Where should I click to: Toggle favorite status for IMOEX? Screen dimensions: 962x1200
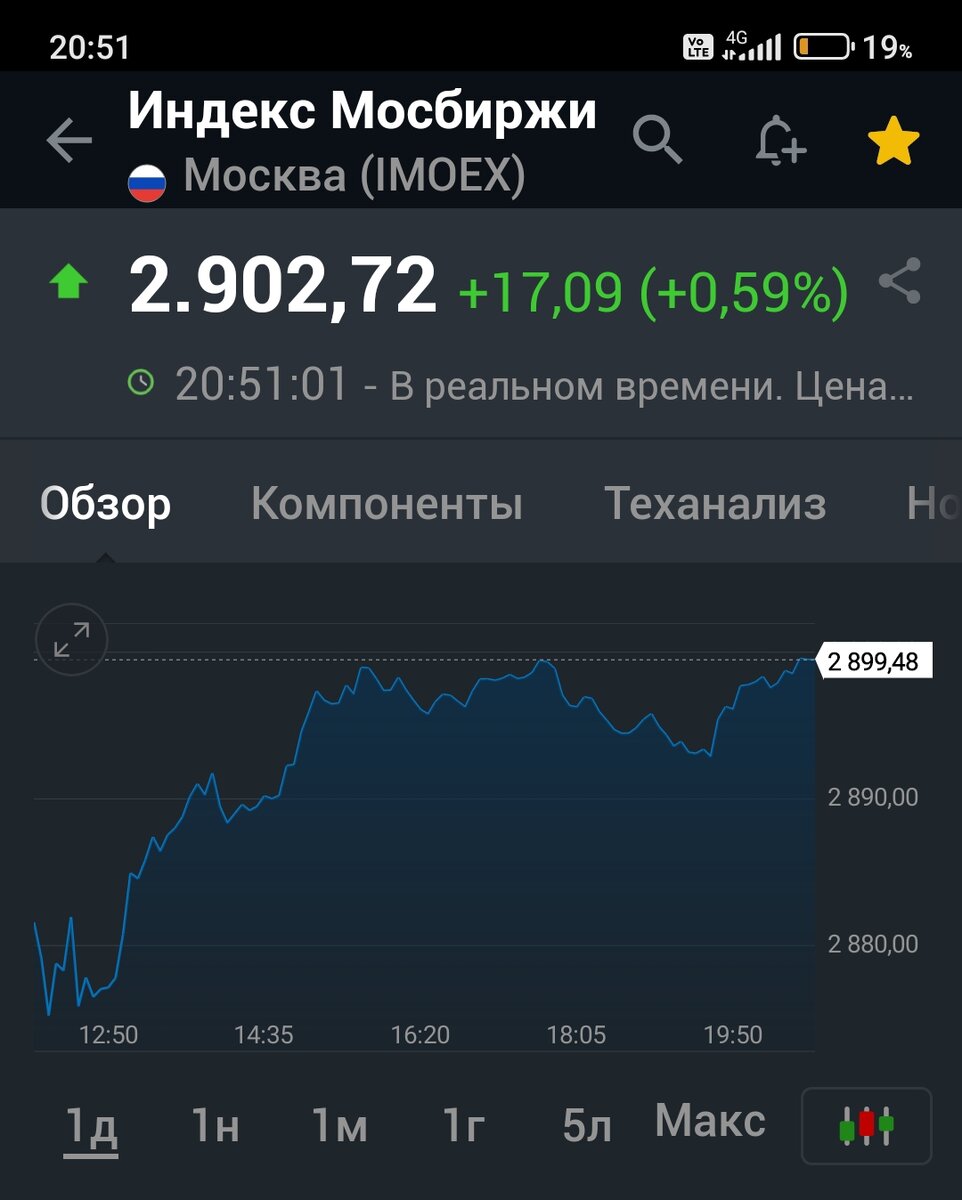point(893,143)
